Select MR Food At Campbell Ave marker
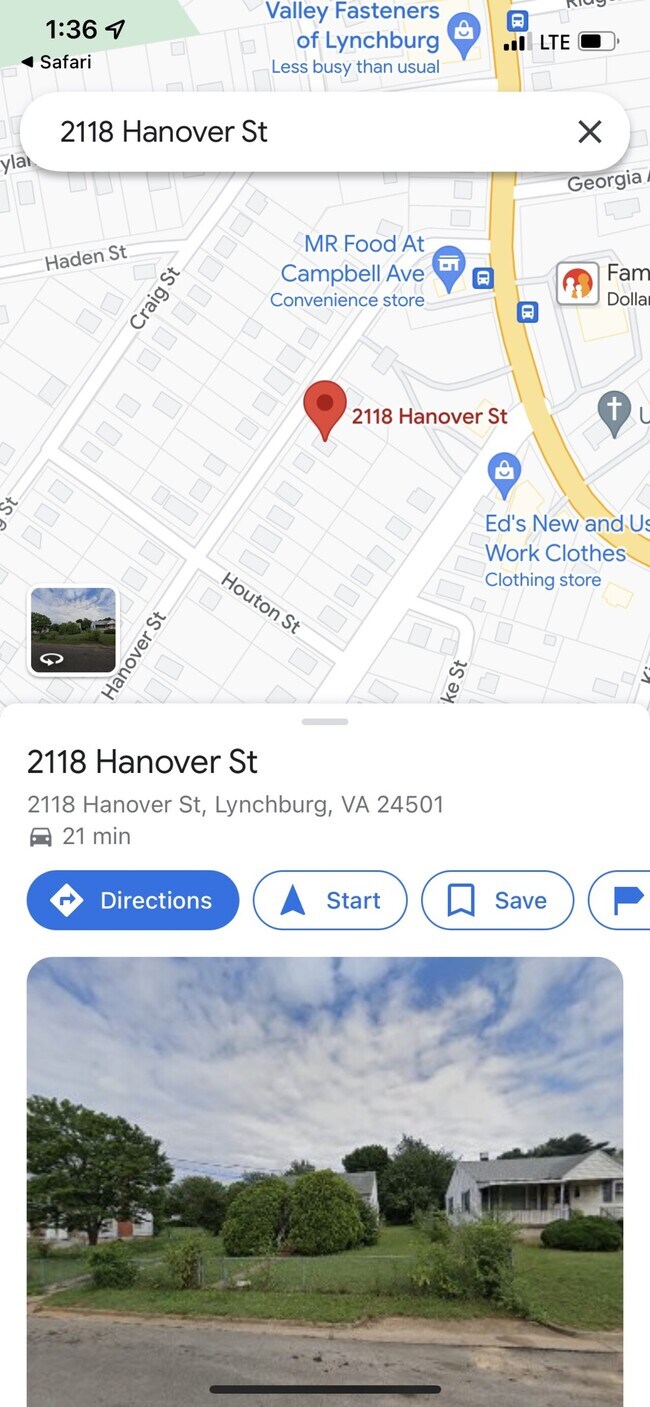Image resolution: width=650 pixels, height=1407 pixels. tap(448, 267)
